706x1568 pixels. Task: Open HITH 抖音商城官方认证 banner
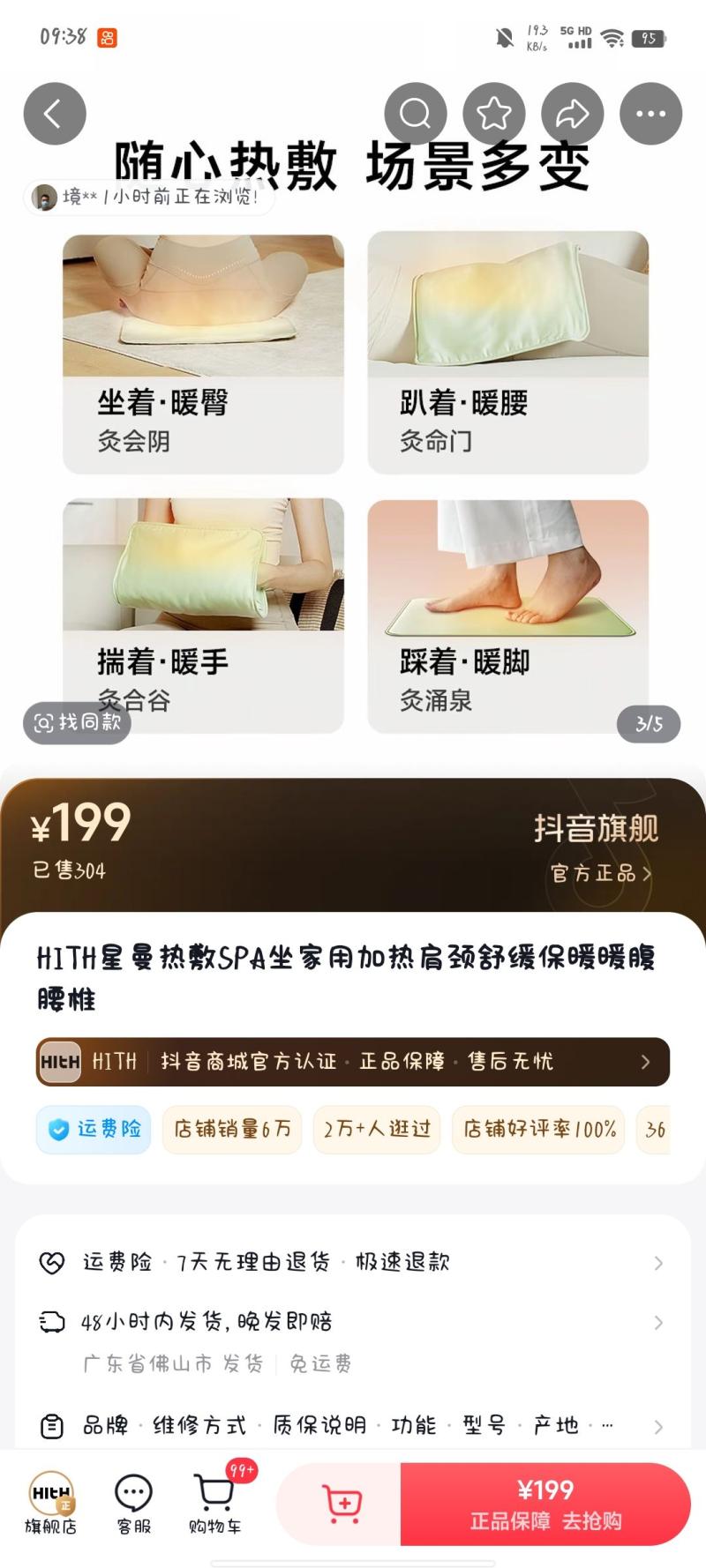[353, 1061]
